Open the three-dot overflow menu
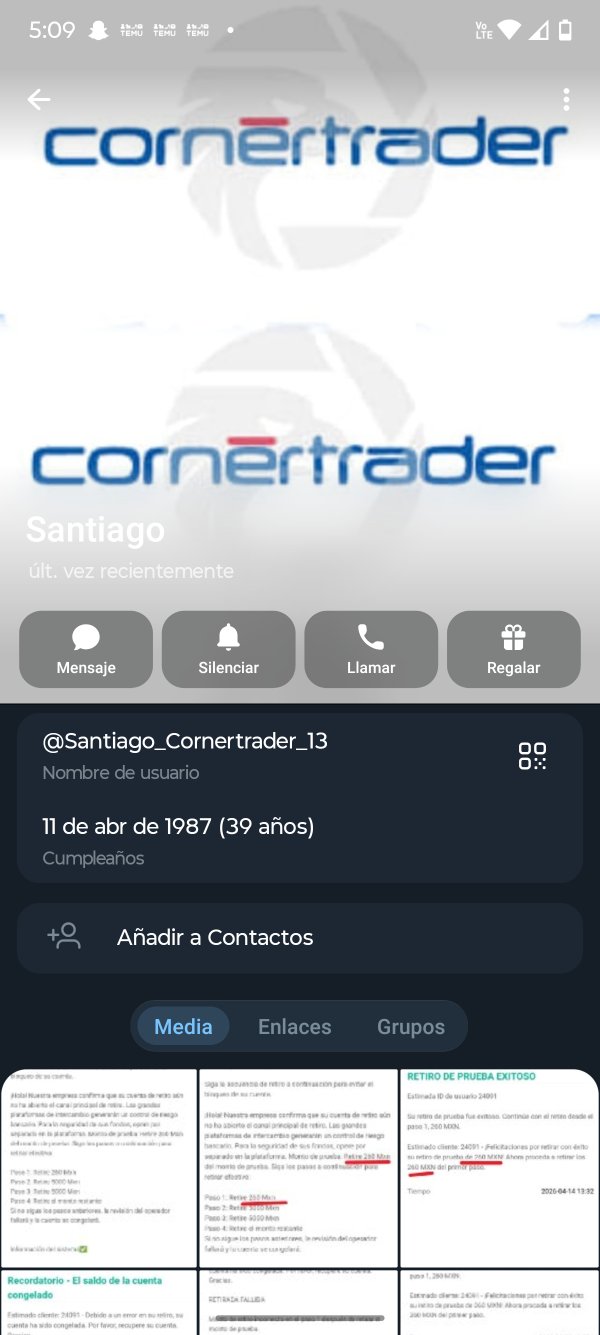This screenshot has height=1335, width=600. [566, 100]
